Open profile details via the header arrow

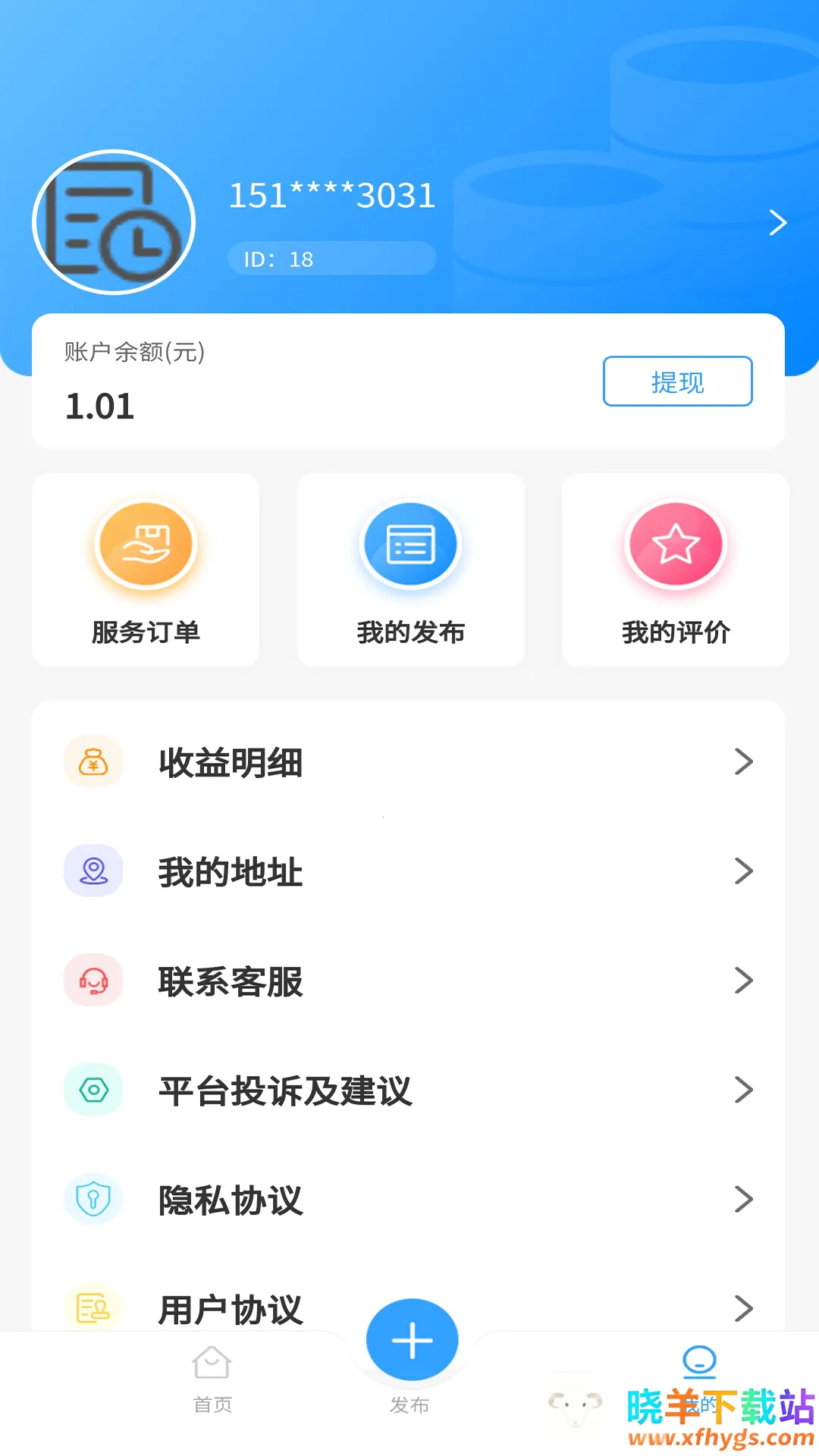tap(777, 222)
